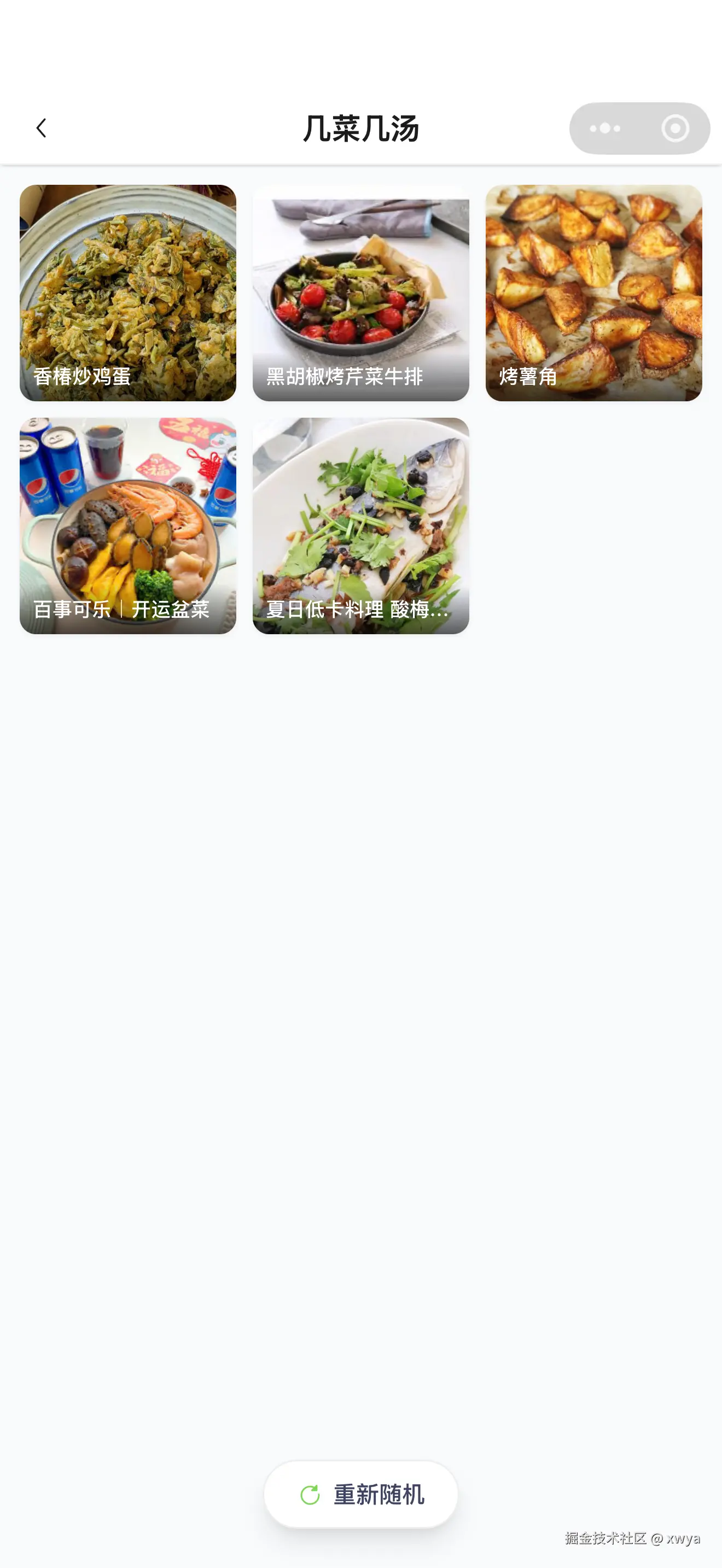Image resolution: width=722 pixels, height=1568 pixels.
Task: Tap 重新随机 to reshuffle dishes
Action: click(361, 1495)
